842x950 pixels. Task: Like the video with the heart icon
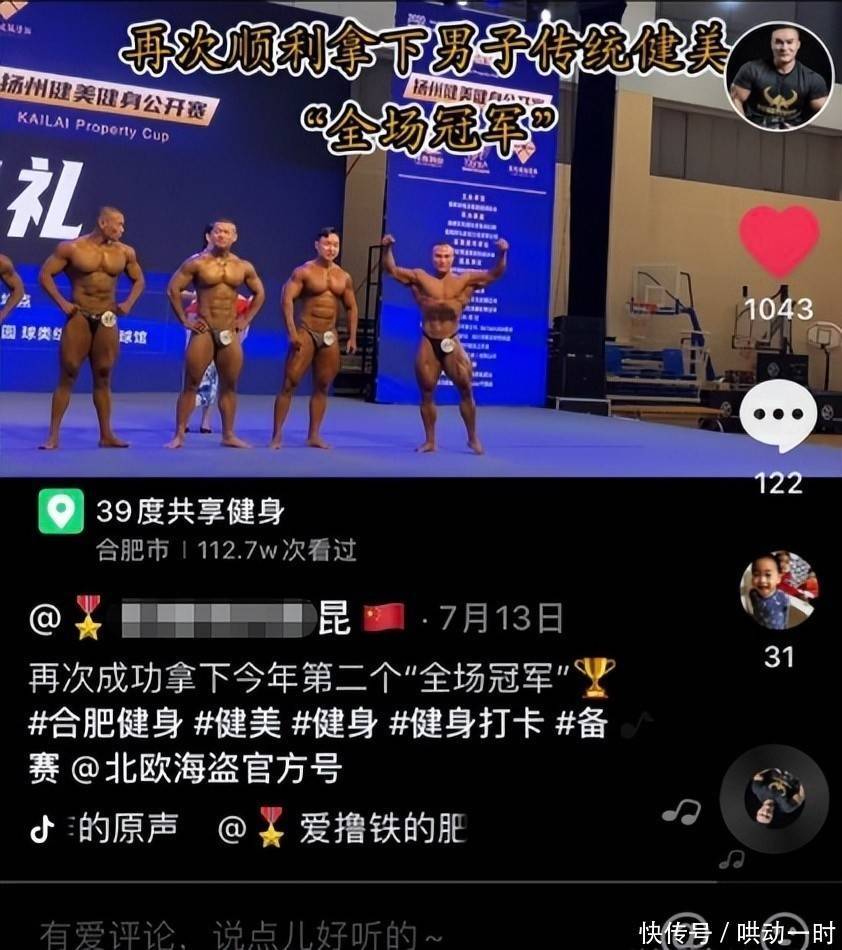[x=778, y=241]
